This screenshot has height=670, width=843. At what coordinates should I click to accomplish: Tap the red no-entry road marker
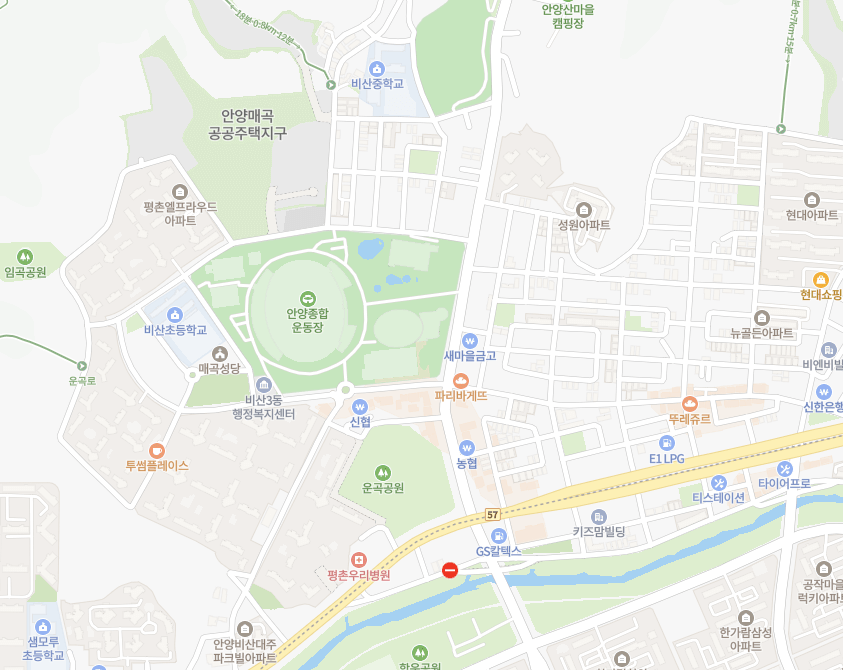450,570
